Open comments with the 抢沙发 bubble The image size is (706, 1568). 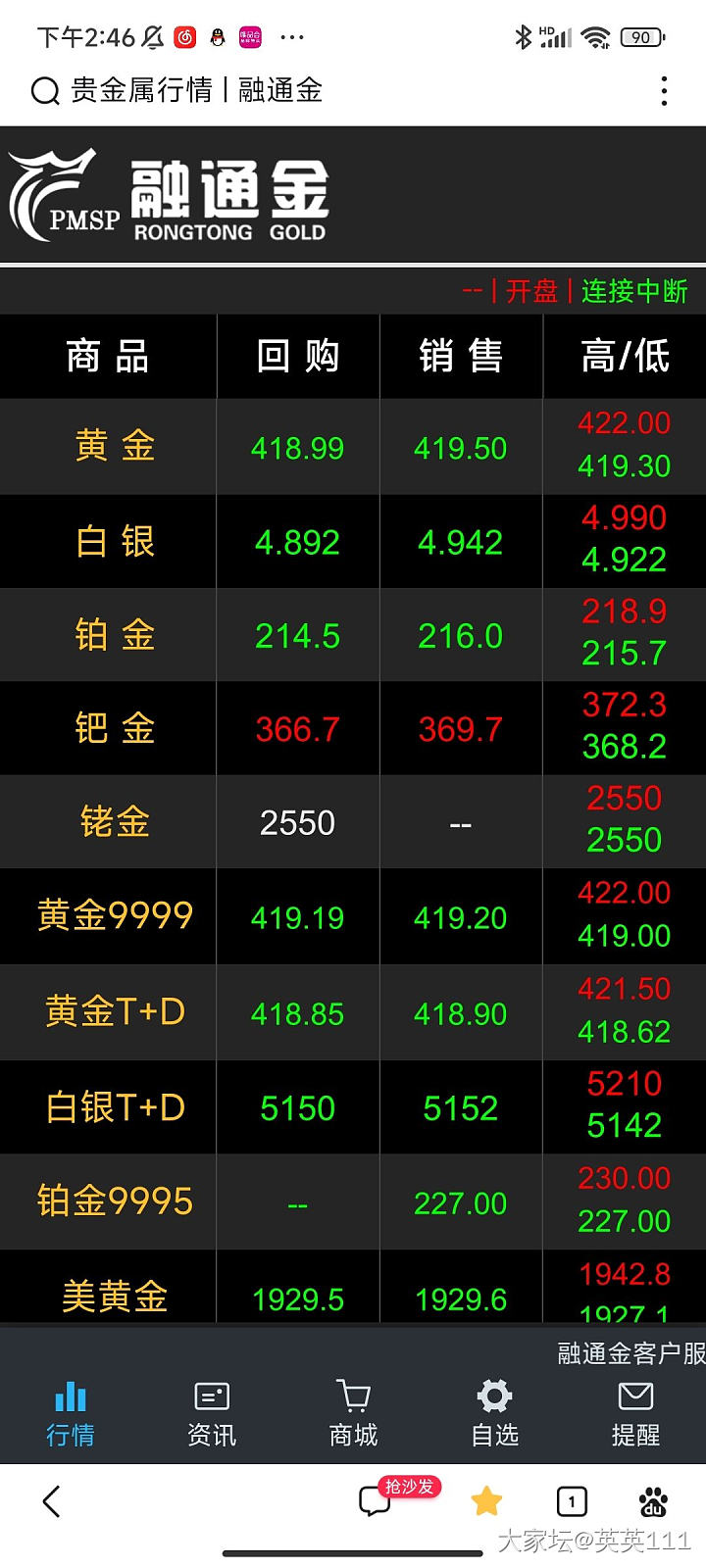[x=377, y=1500]
